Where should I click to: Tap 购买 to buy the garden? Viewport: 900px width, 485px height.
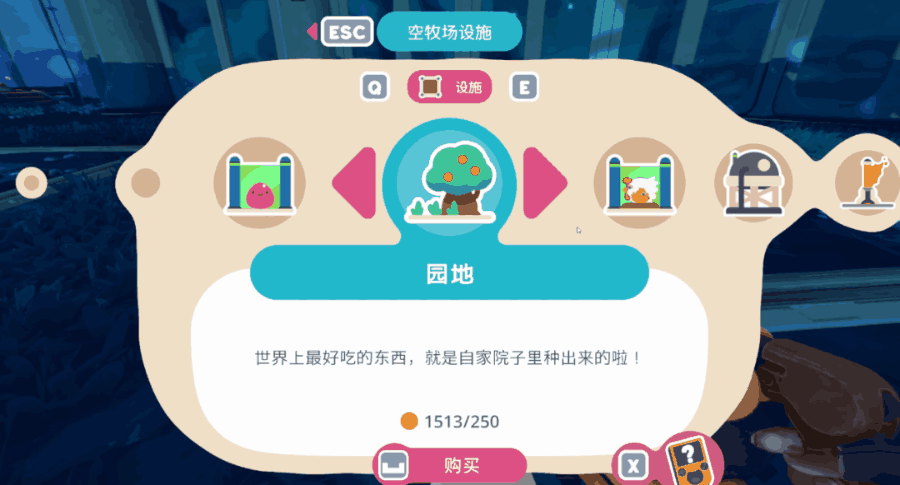(449, 465)
